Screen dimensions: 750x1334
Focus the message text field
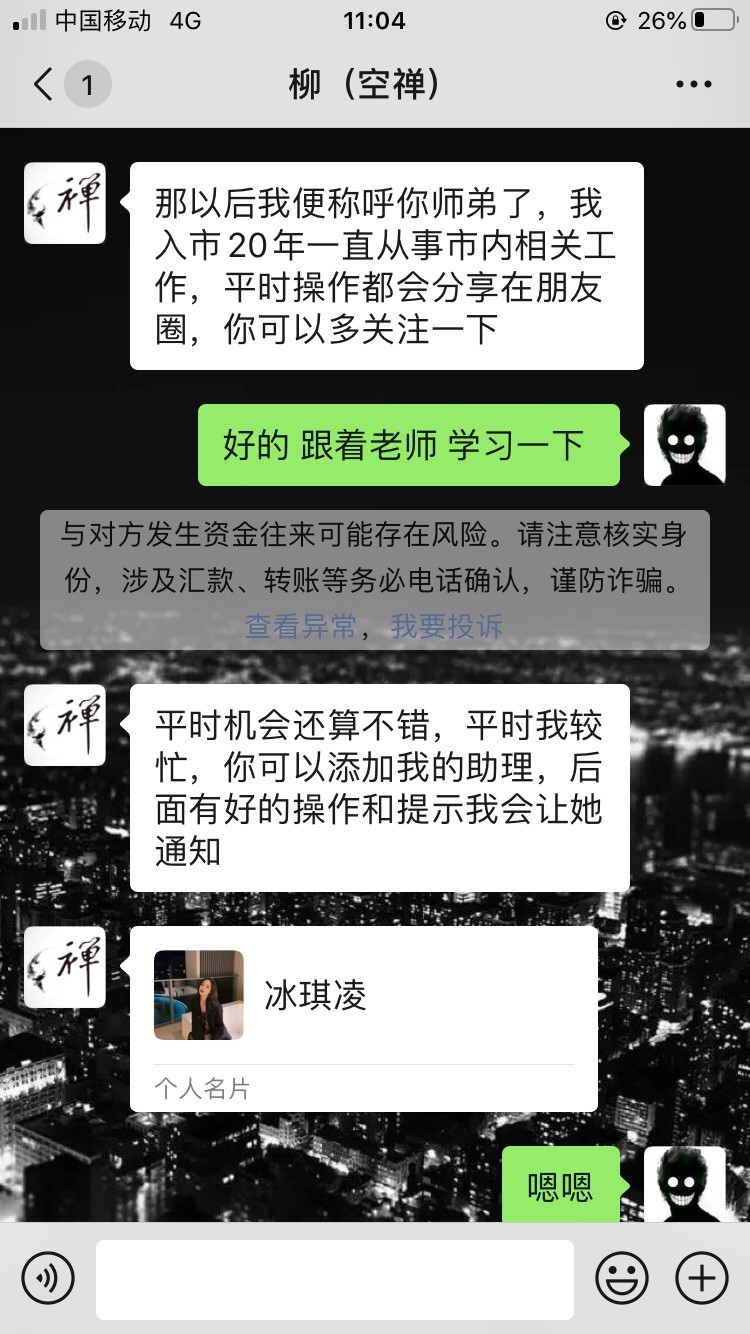[335, 1279]
